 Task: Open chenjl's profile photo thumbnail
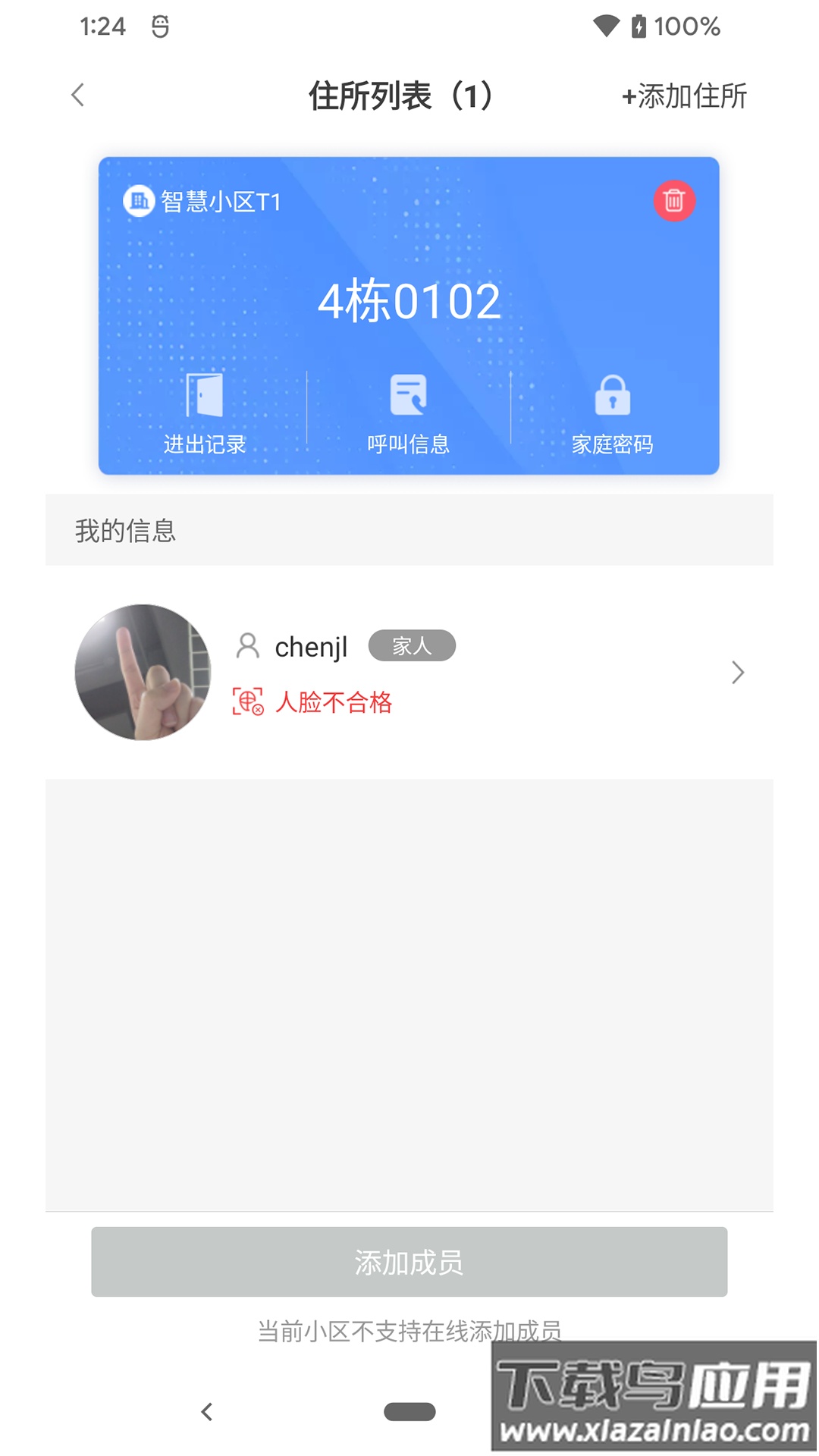click(143, 673)
